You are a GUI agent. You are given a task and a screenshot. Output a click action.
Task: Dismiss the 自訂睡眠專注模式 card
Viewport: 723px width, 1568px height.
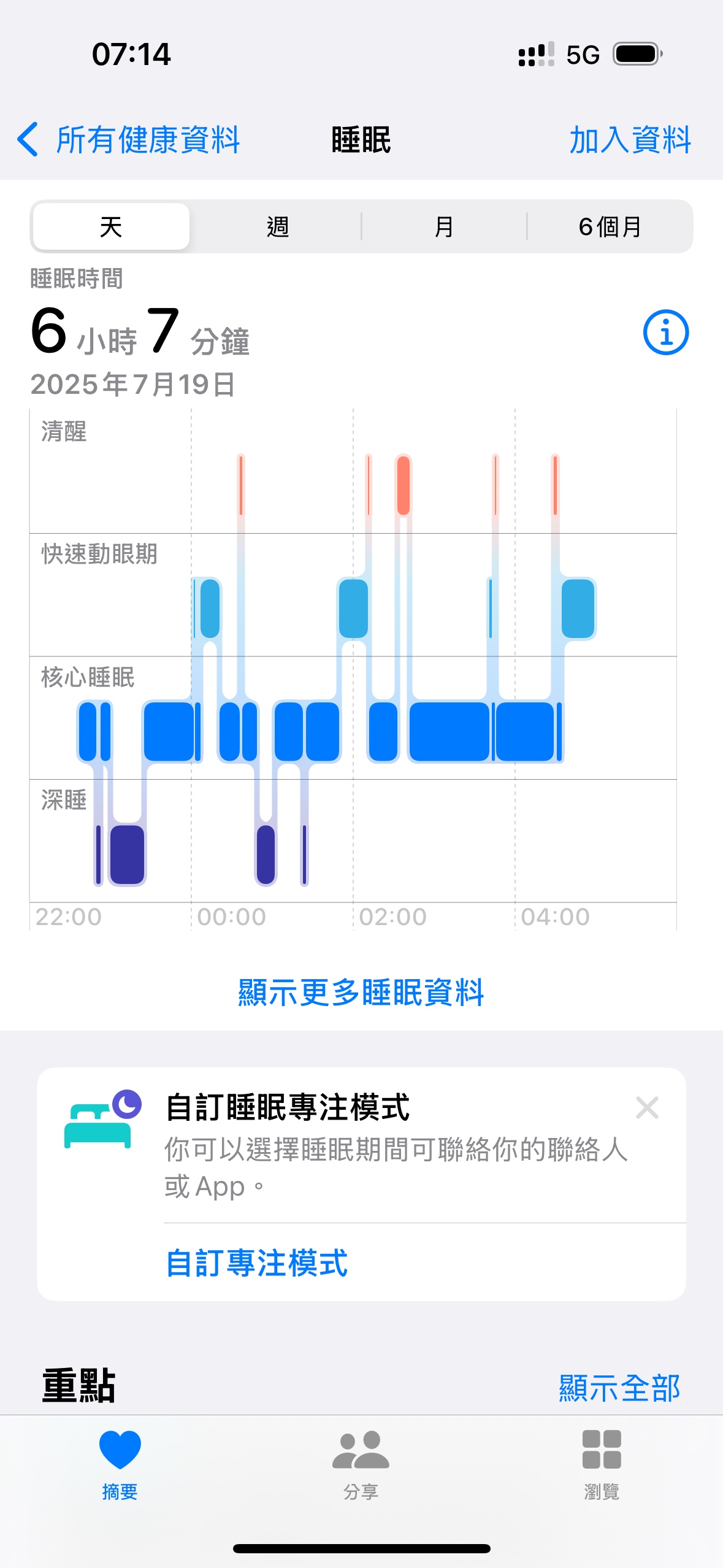[x=647, y=1108]
